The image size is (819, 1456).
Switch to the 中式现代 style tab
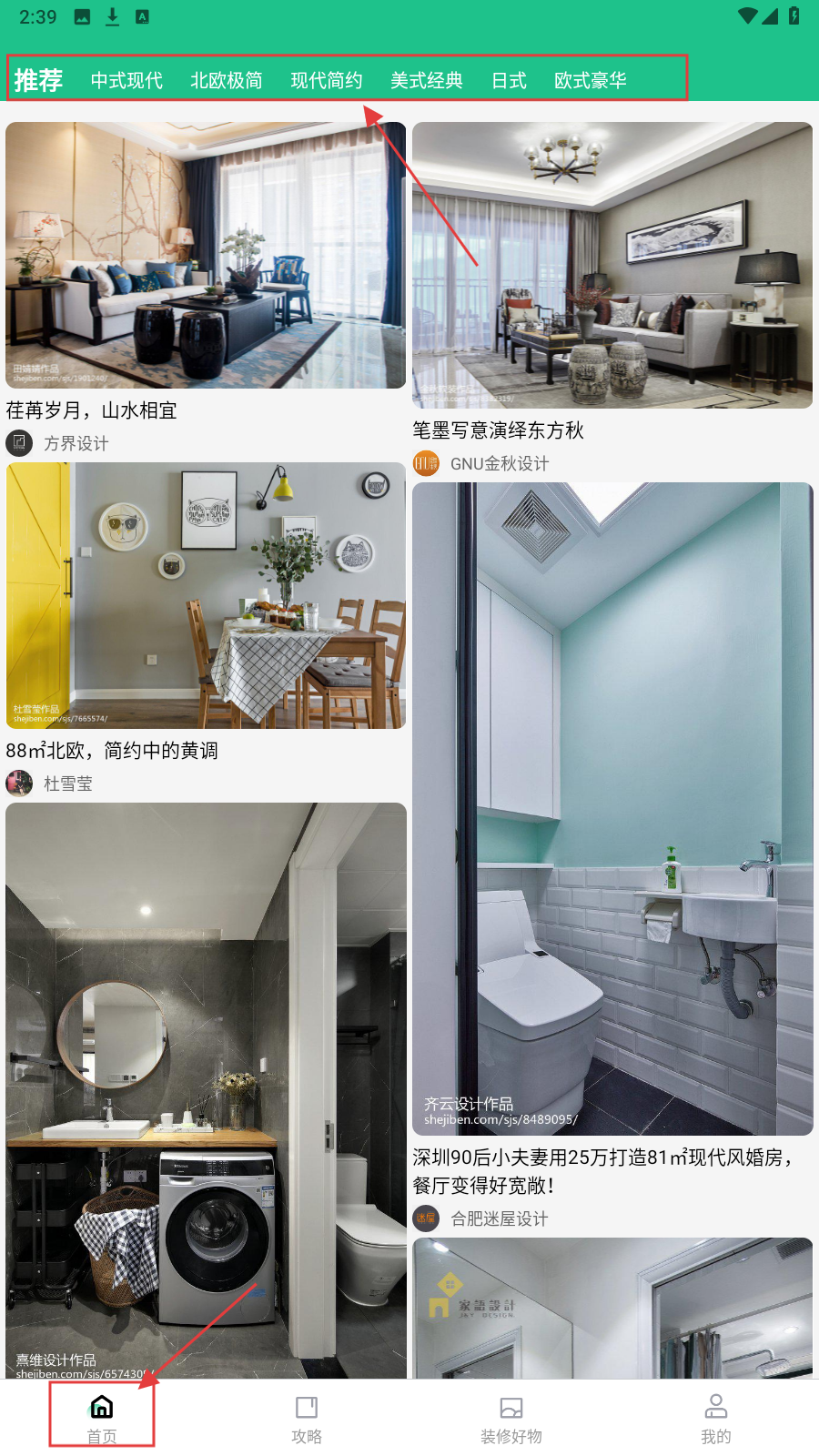126,80
